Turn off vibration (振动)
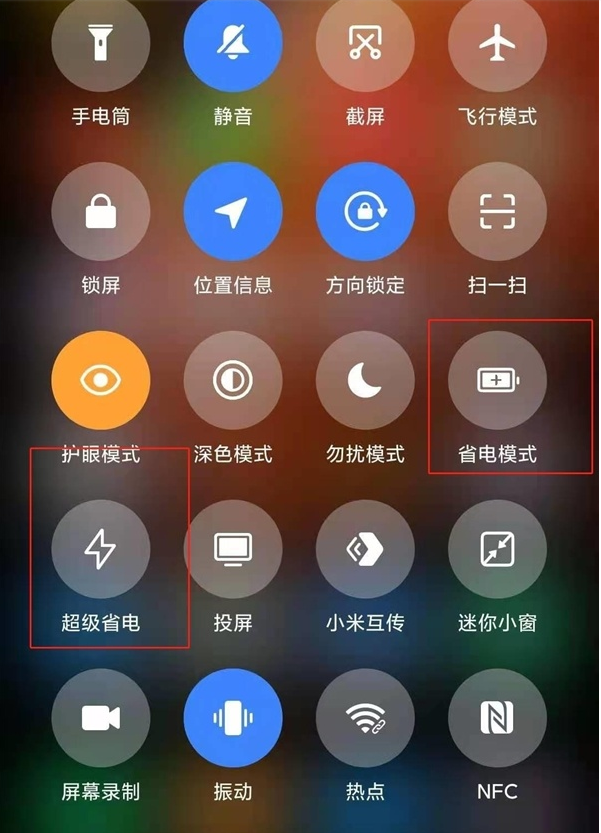This screenshot has height=833, width=601. tap(233, 718)
